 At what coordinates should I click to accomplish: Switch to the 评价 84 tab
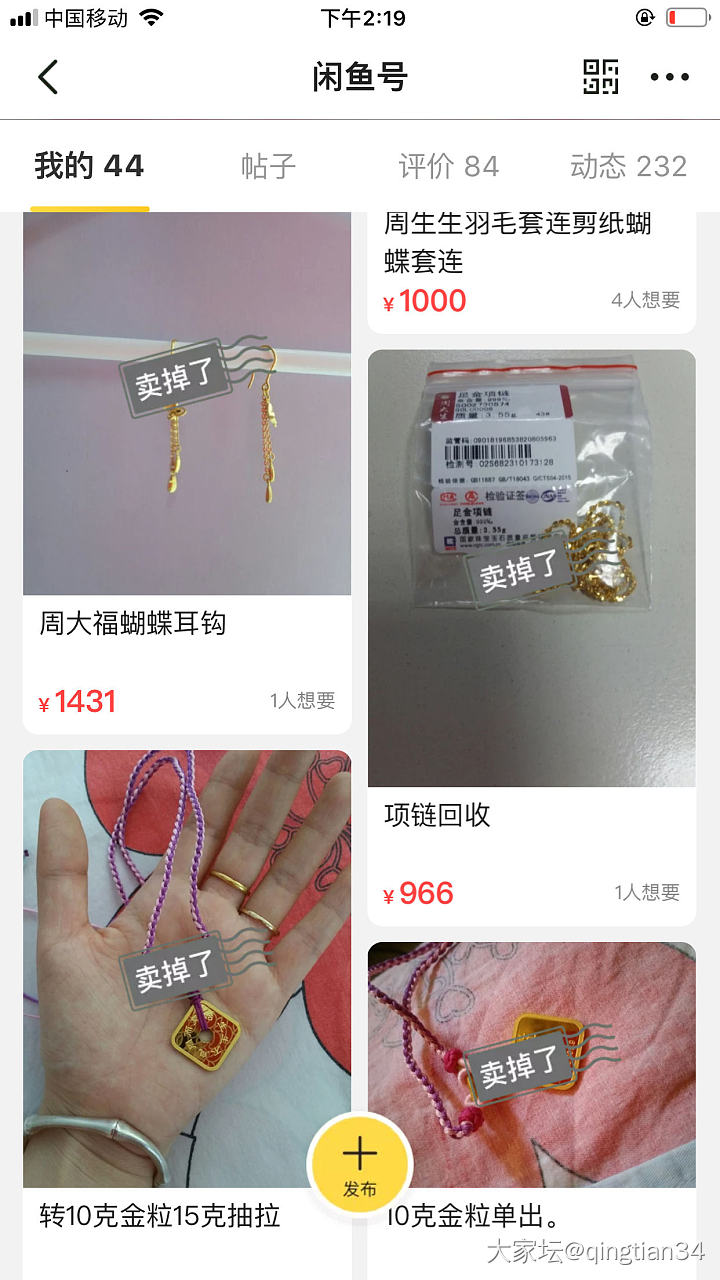448,166
